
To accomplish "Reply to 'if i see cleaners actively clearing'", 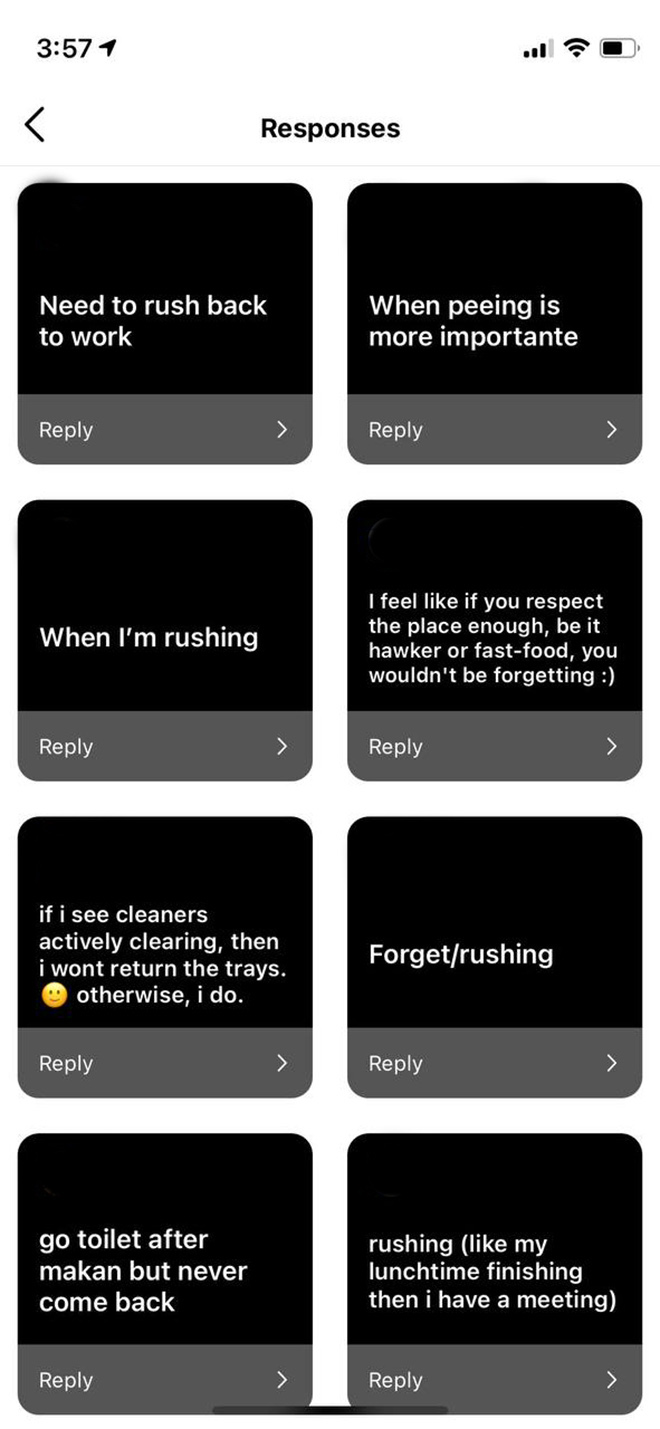I will pyautogui.click(x=165, y=1063).
